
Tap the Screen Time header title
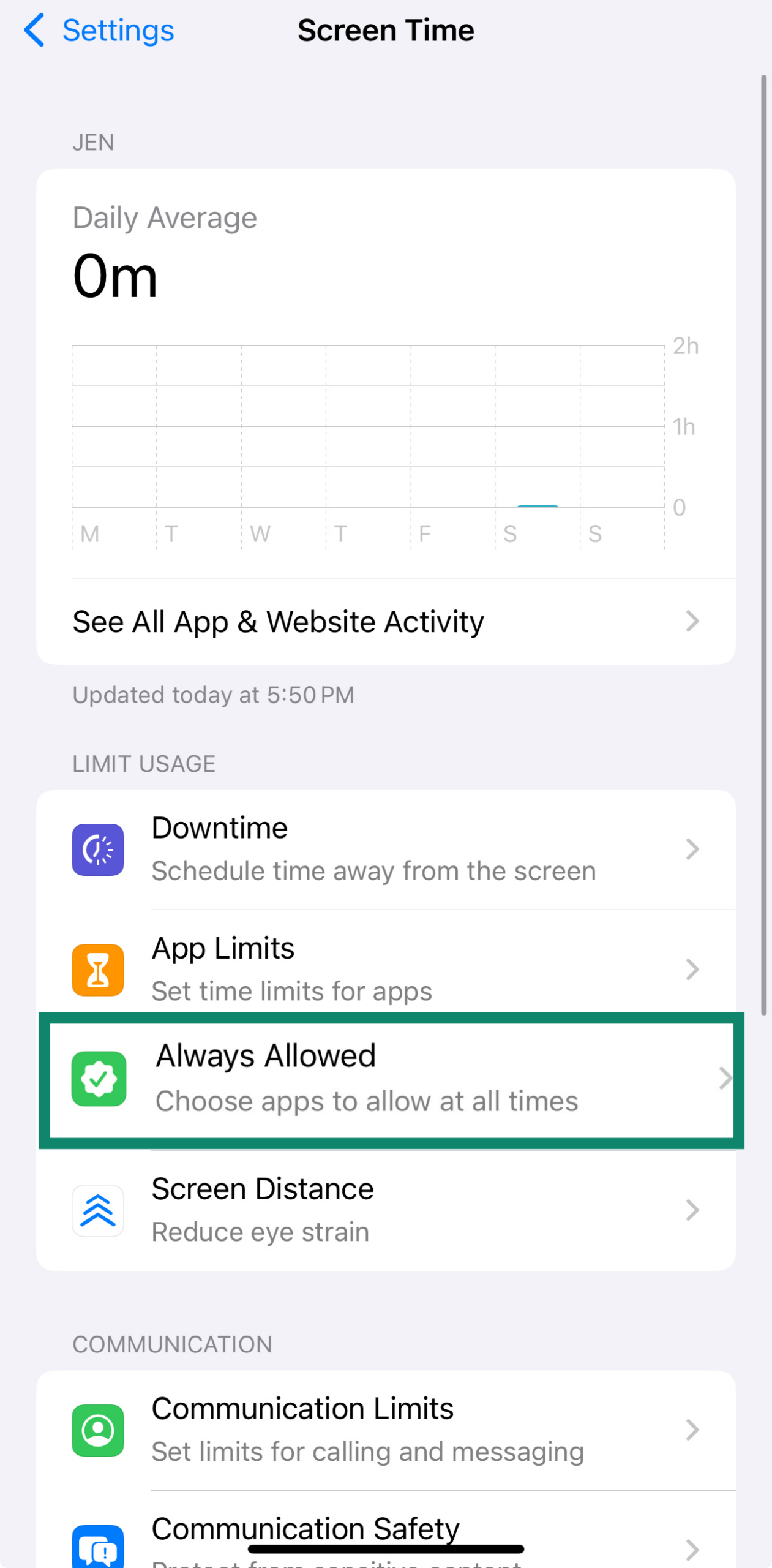pos(386,29)
